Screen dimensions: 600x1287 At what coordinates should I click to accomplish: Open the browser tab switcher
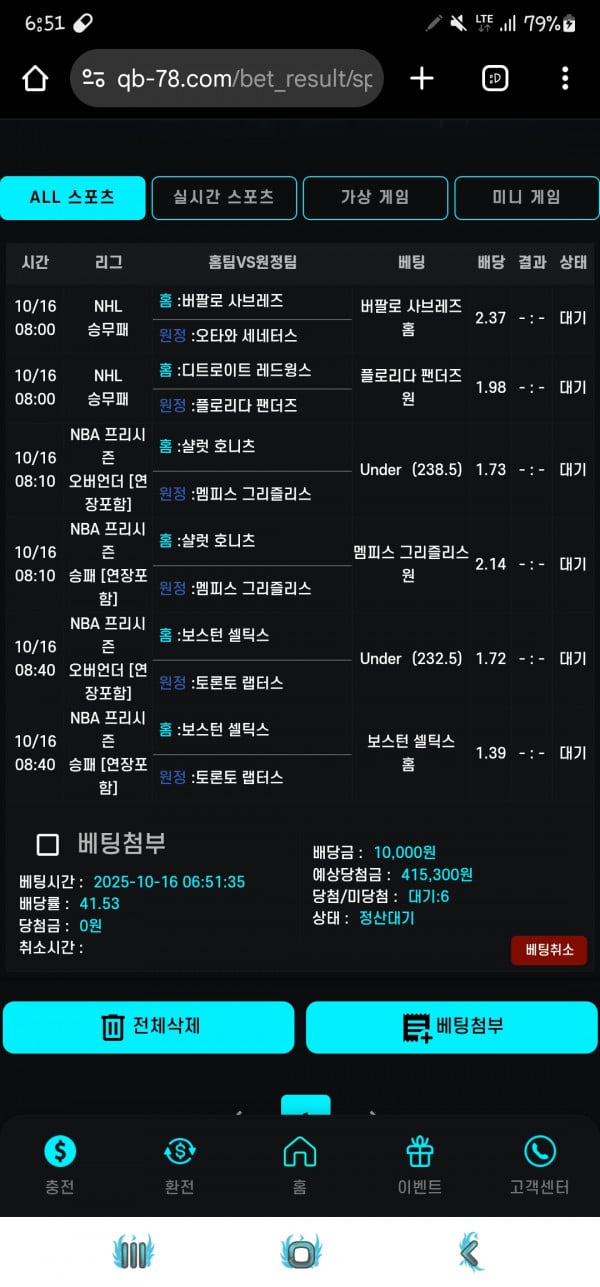pos(495,79)
